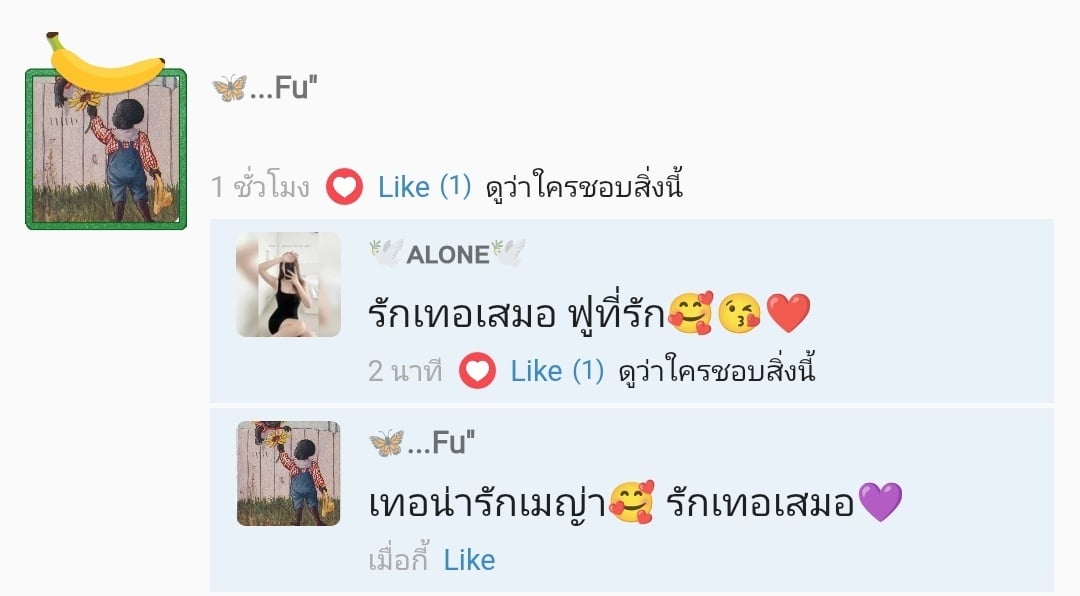Viewport: 1080px width, 596px height.
Task: See who liked Fu's main post
Action: (584, 187)
